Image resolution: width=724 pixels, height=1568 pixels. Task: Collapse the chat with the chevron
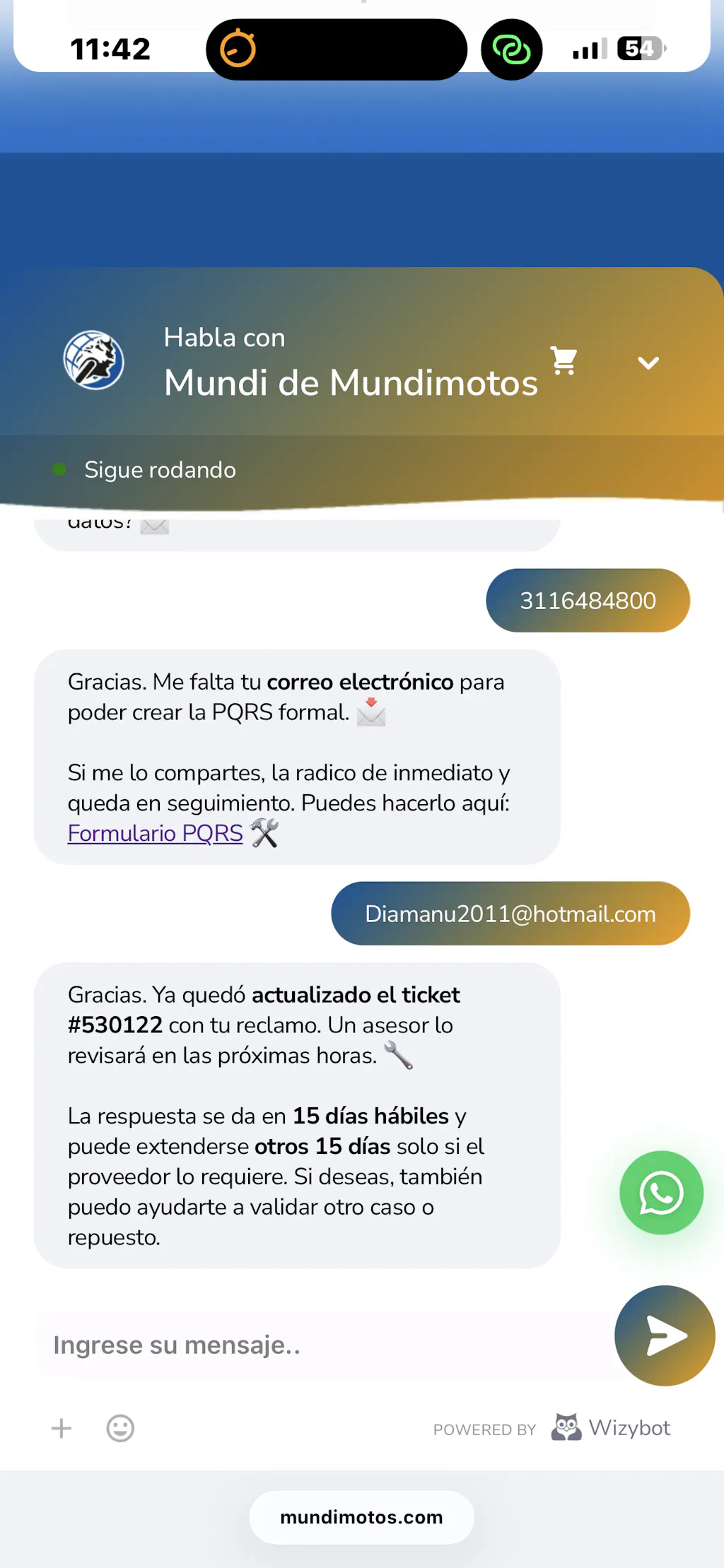click(x=648, y=362)
